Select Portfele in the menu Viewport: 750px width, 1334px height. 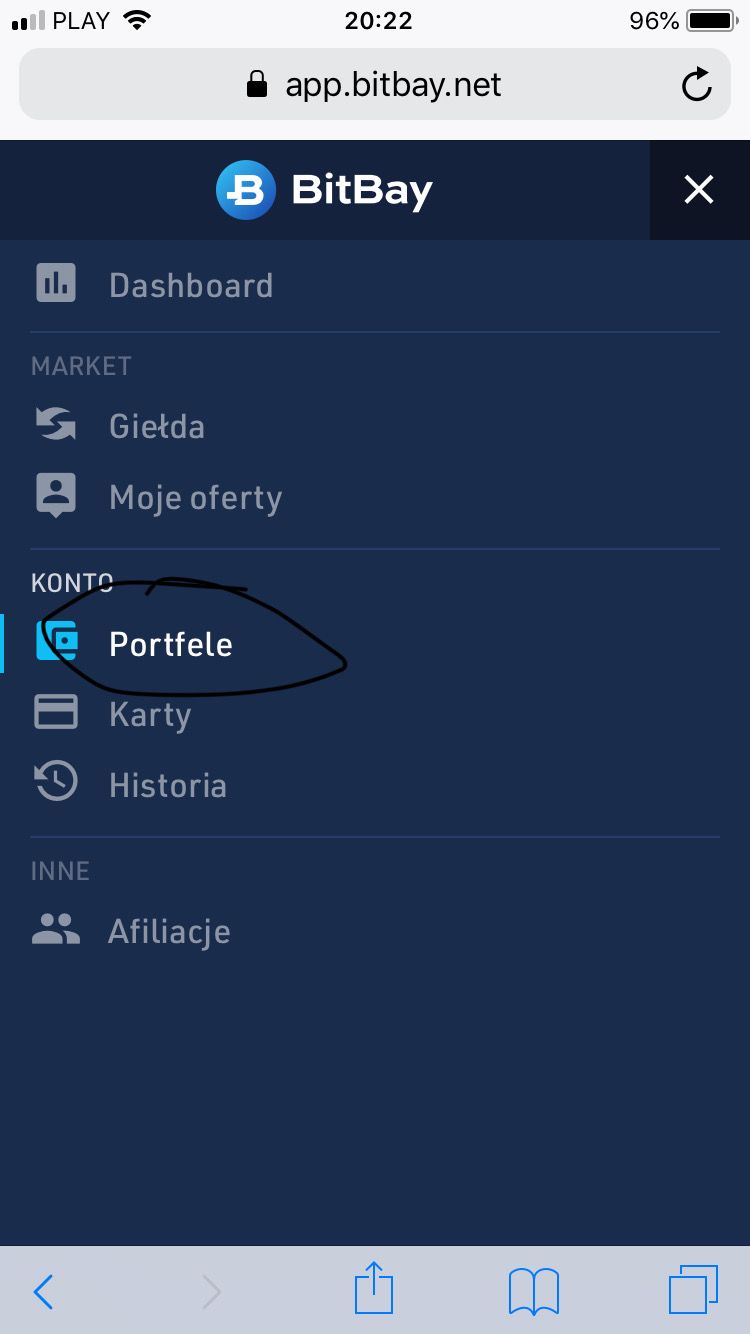coord(170,644)
